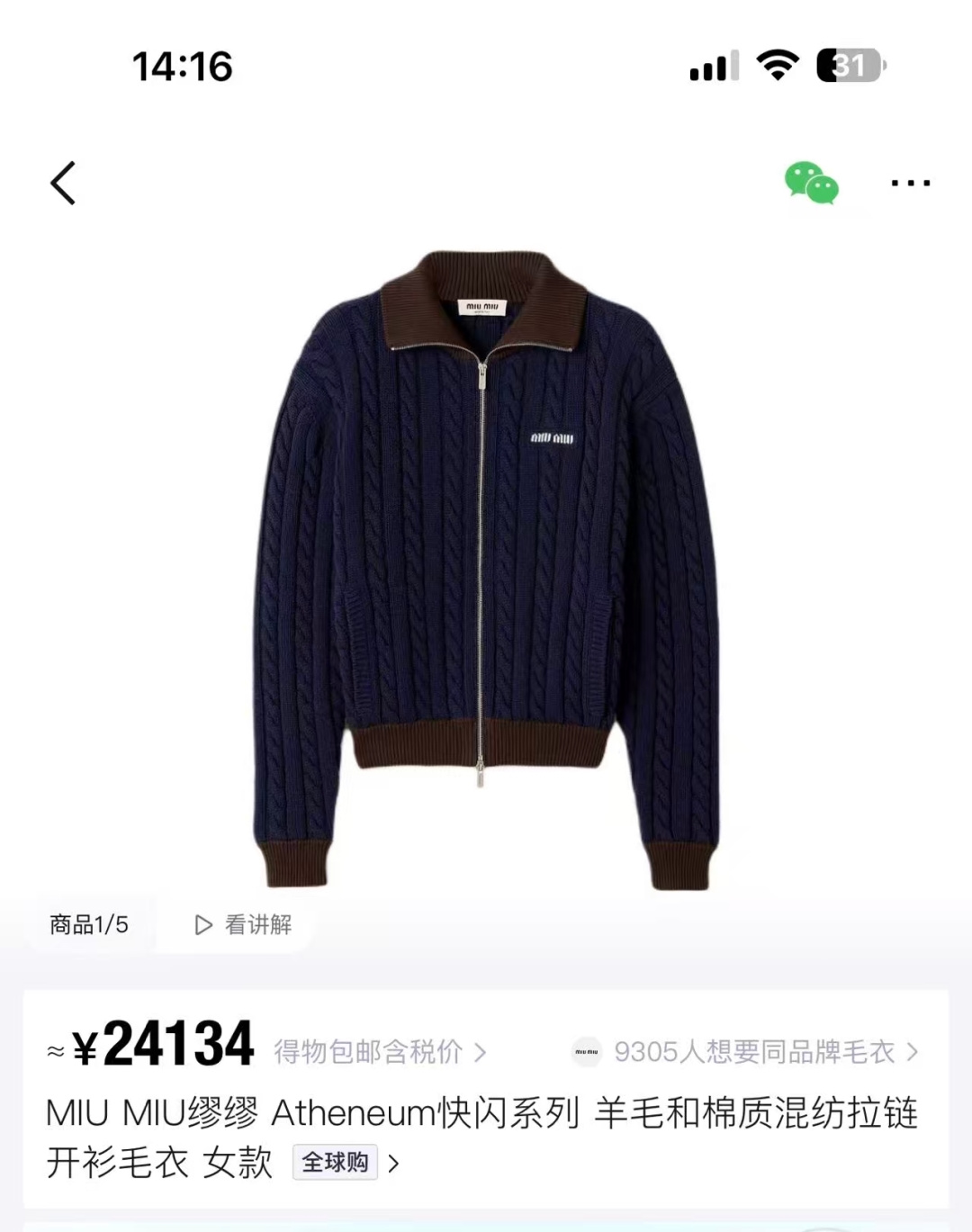Open the three-dot overflow menu
Viewport: 972px width, 1232px height.
[910, 183]
